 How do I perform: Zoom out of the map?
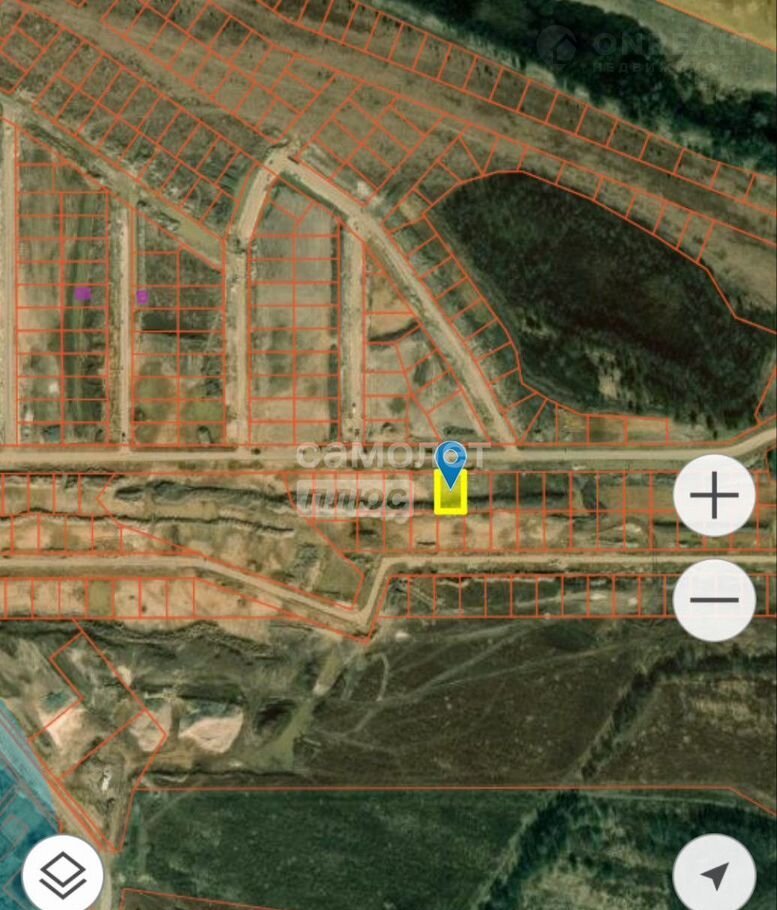(714, 600)
